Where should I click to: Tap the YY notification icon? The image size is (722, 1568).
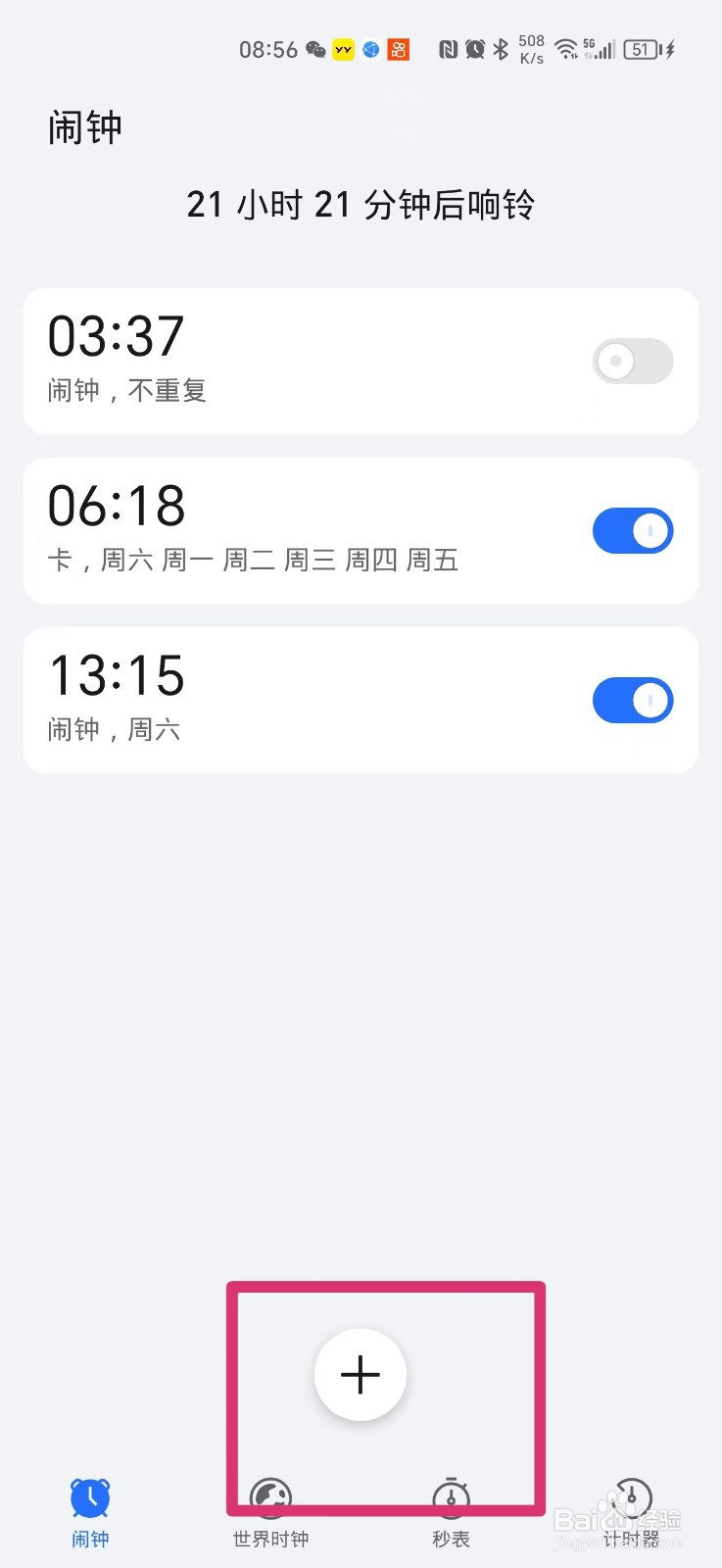click(343, 49)
